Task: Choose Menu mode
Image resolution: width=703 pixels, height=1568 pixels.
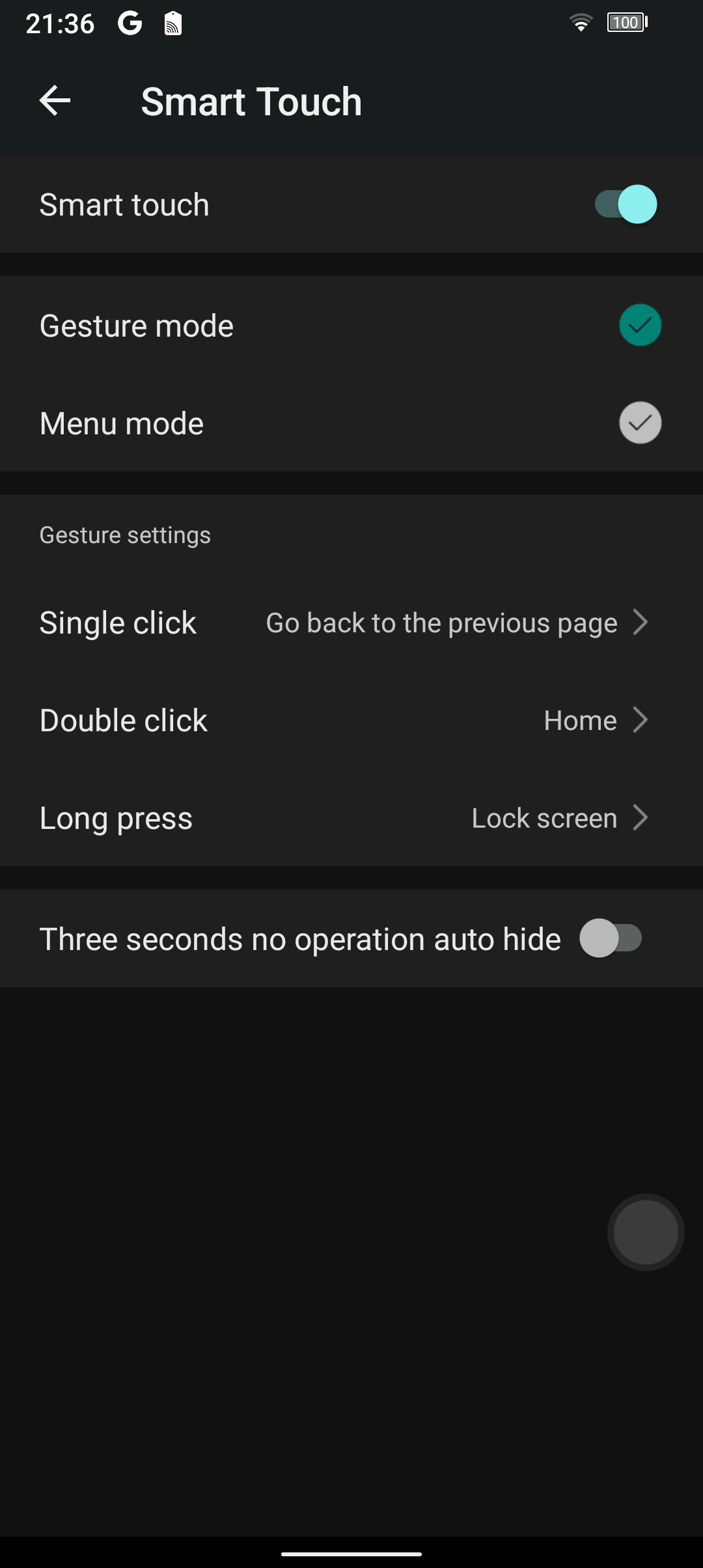Action: [x=351, y=423]
